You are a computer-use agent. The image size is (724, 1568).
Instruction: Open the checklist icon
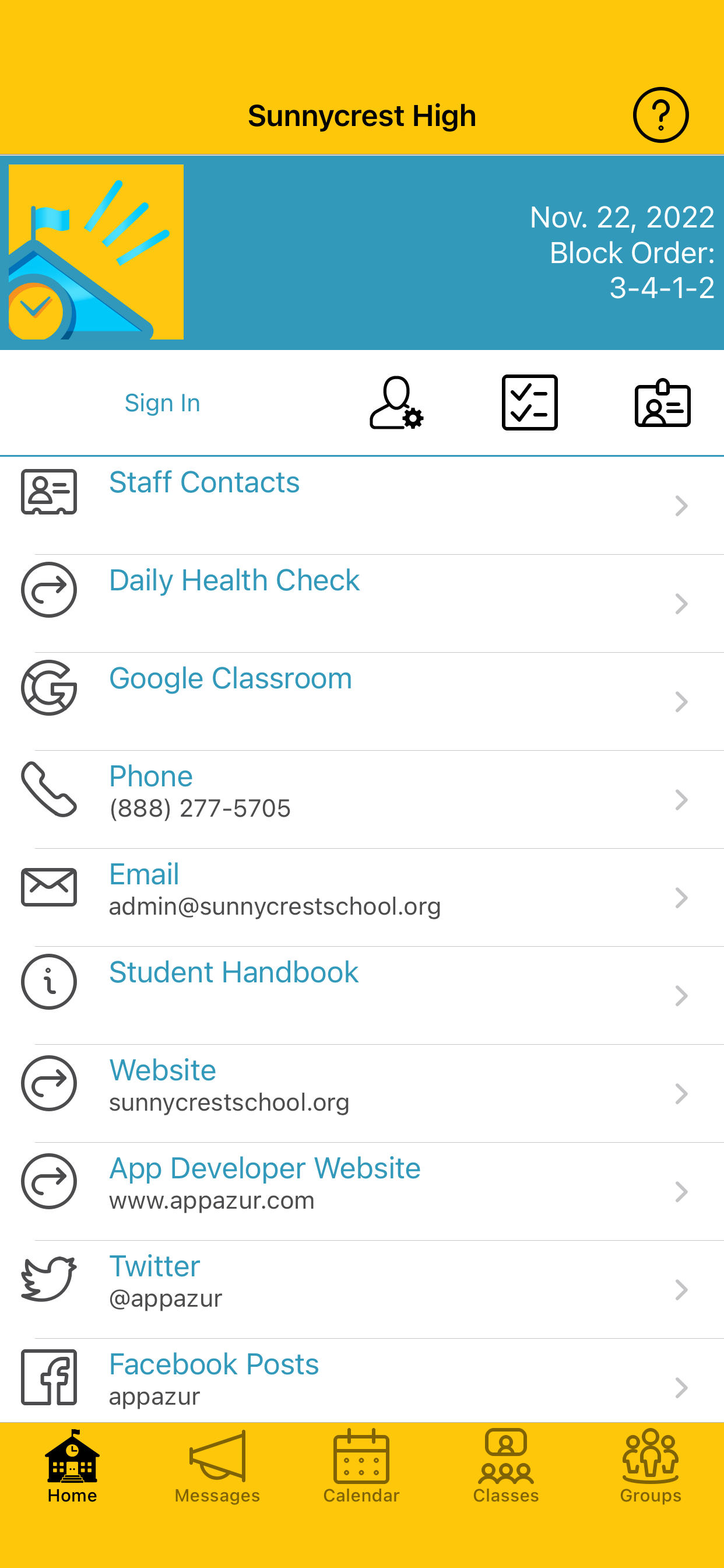coord(529,403)
